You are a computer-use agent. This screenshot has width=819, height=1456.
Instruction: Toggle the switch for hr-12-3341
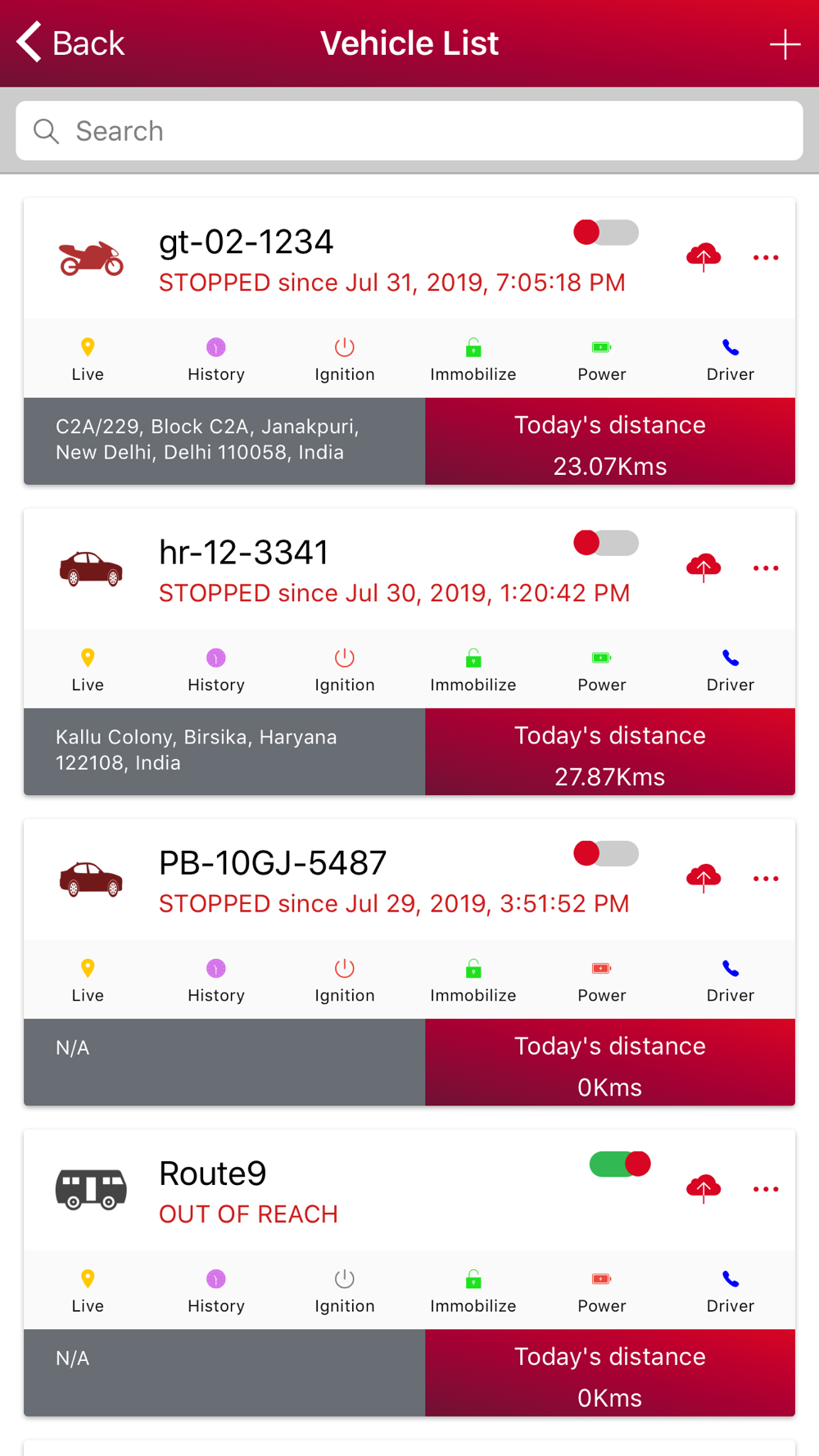pos(606,543)
